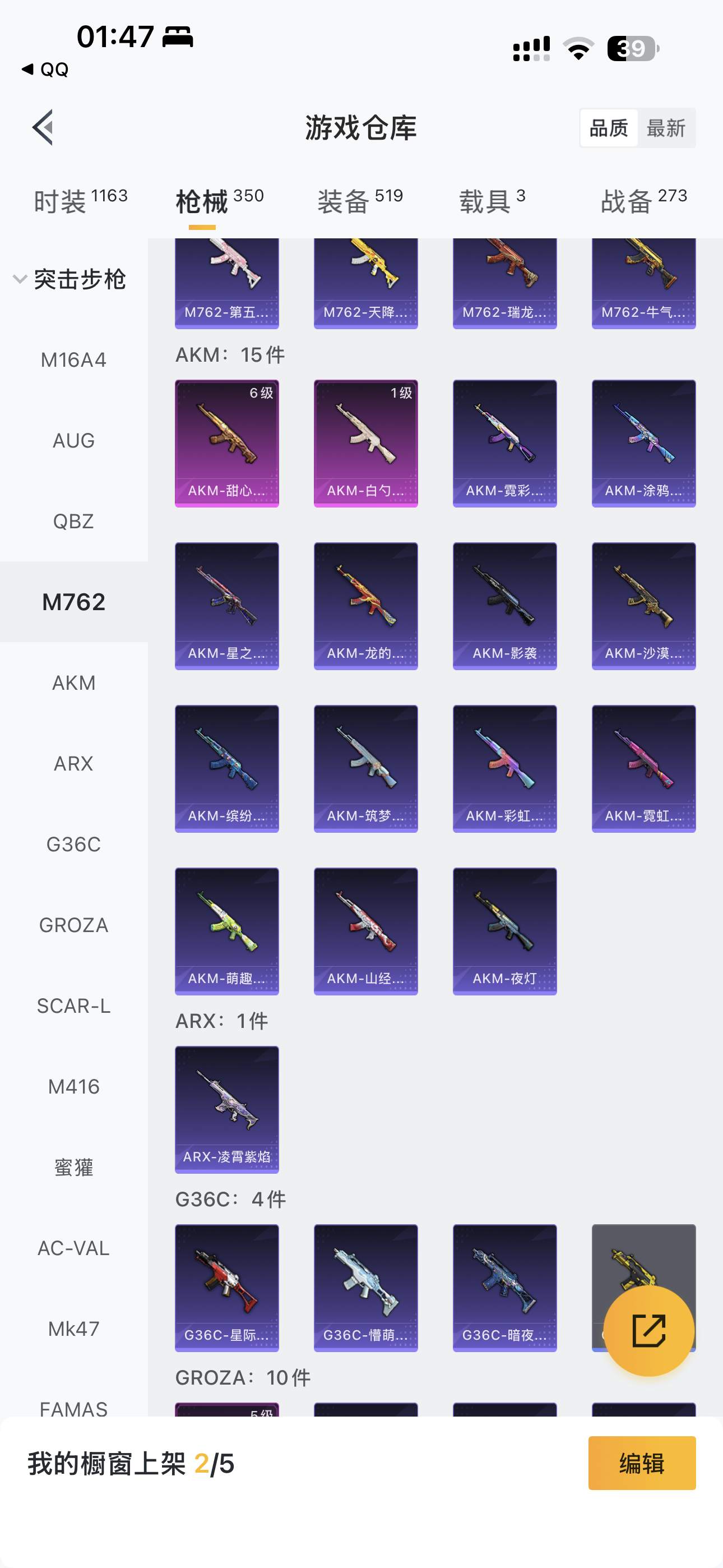Open the AKM-影袭 skin
The width and height of the screenshot is (723, 1568).
coord(504,606)
